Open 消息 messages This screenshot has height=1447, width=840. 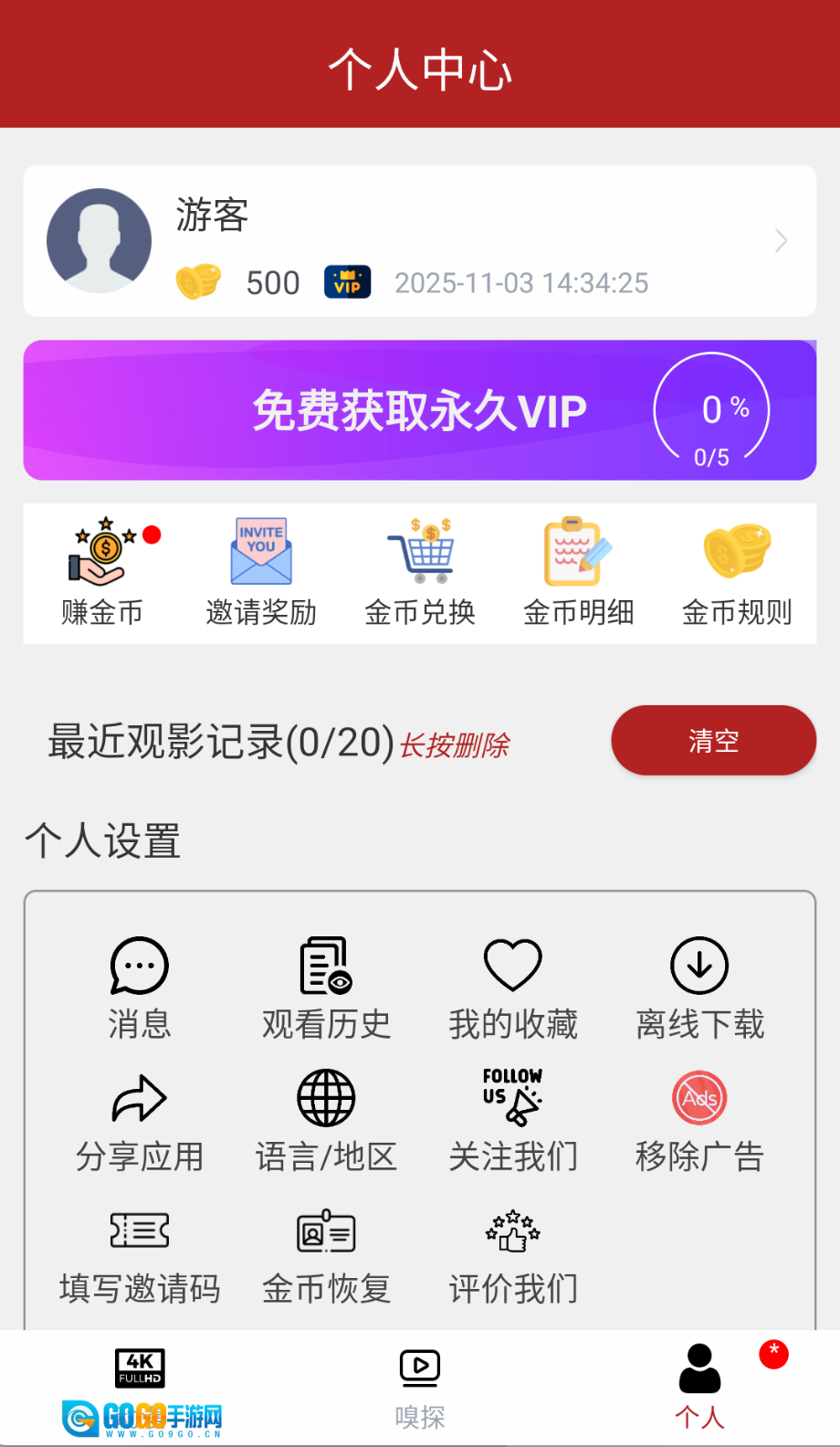tap(139, 988)
